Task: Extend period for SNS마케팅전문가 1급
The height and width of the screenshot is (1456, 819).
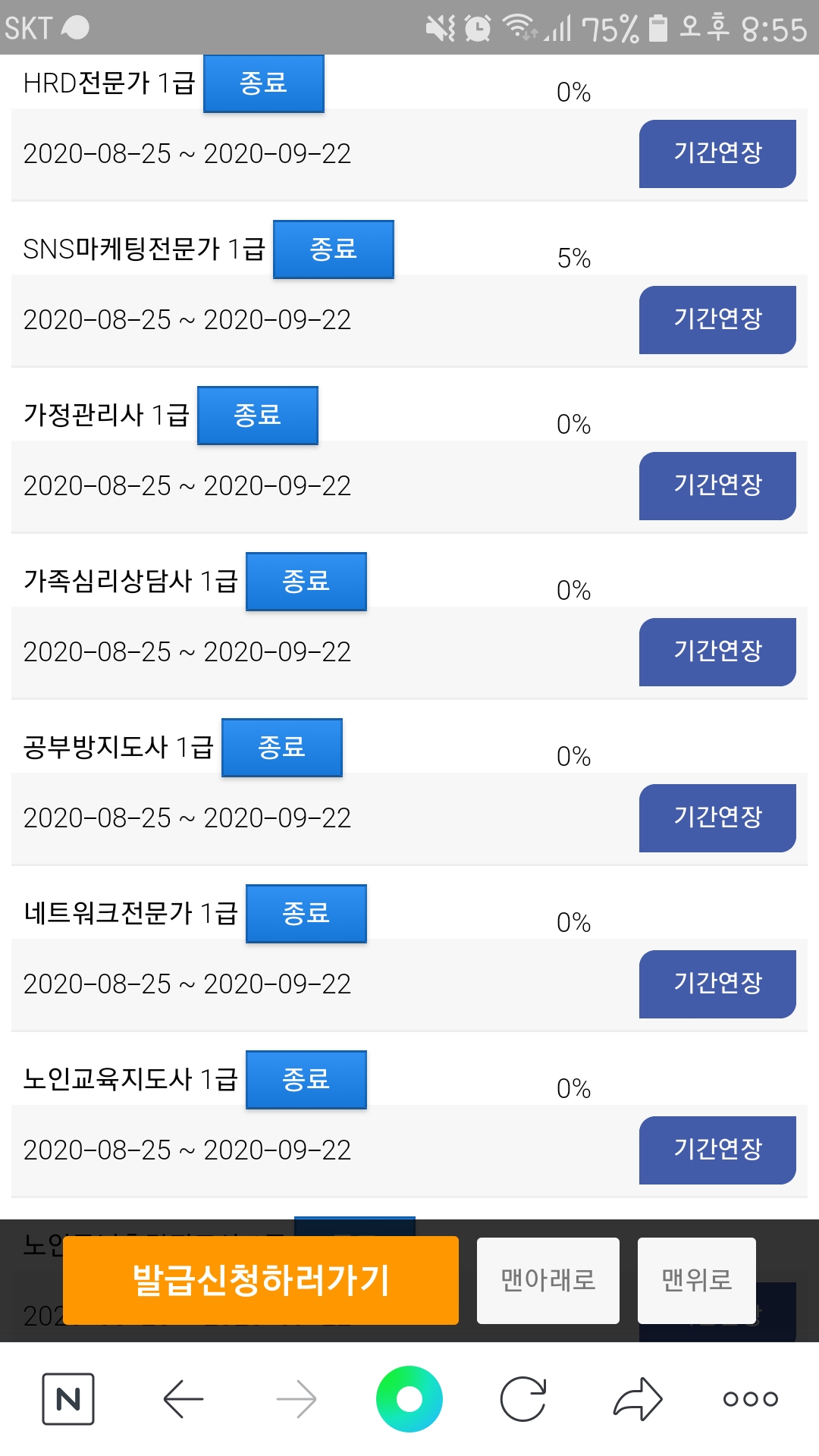Action: 717,320
